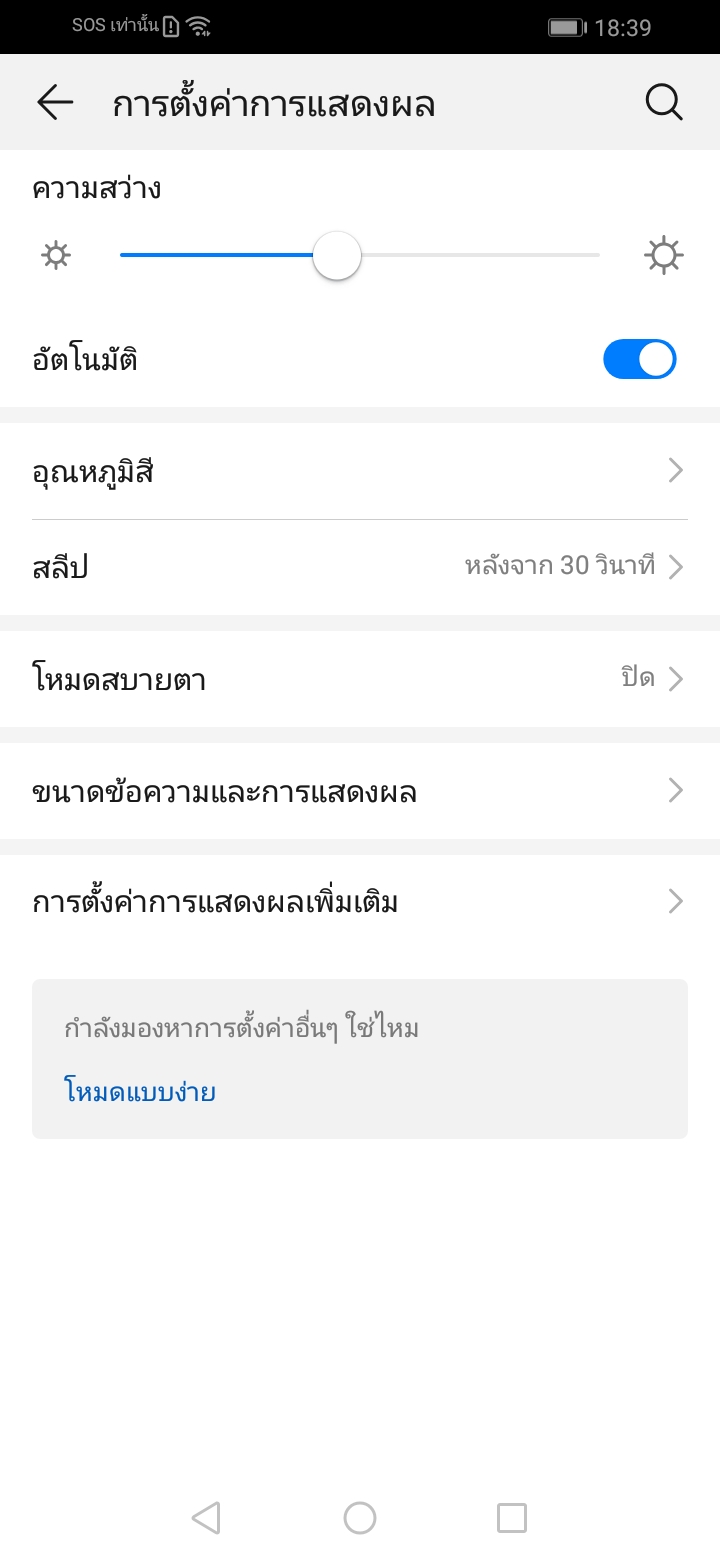This screenshot has height=1560, width=720.
Task: Open ขนาดข้อความและการแสดงผล
Action: click(x=360, y=791)
